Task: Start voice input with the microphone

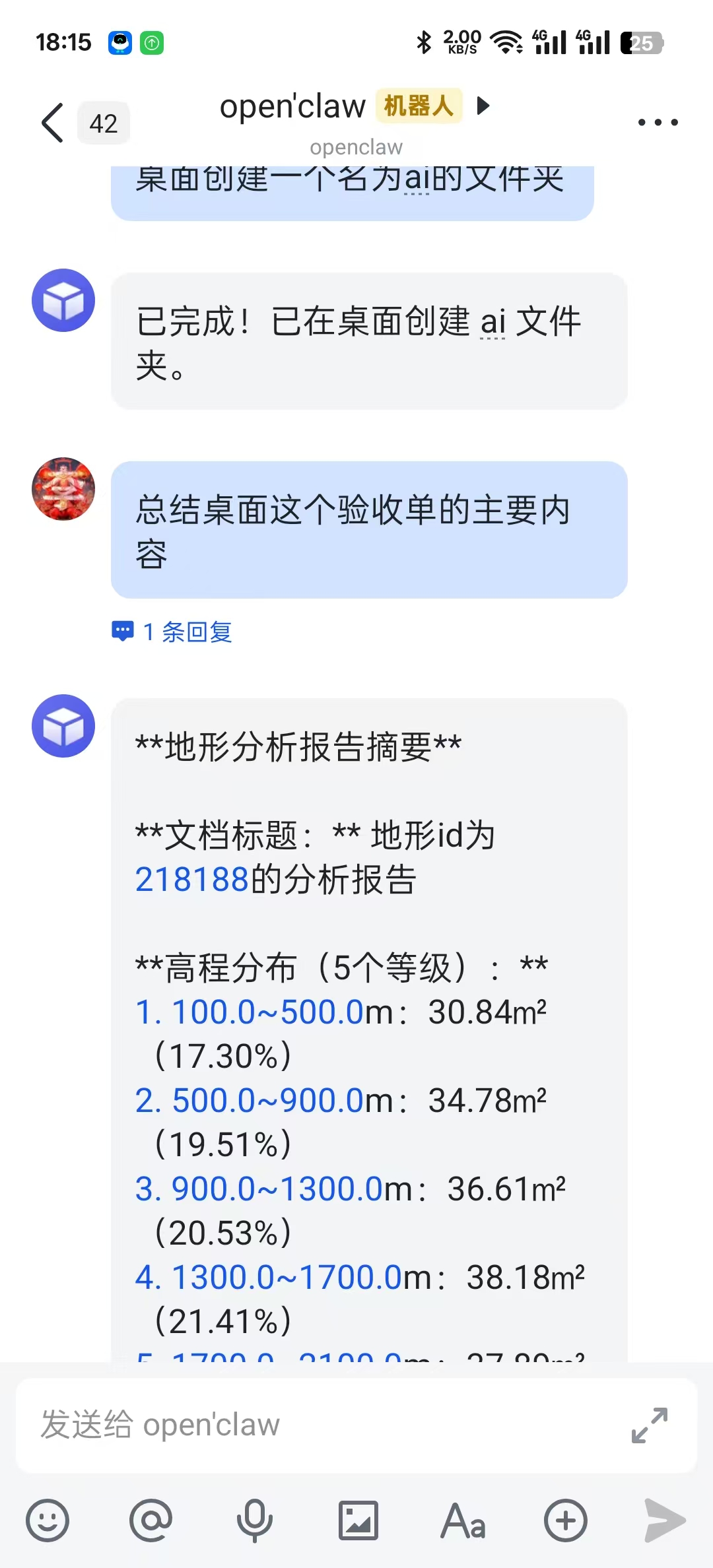Action: click(254, 1520)
